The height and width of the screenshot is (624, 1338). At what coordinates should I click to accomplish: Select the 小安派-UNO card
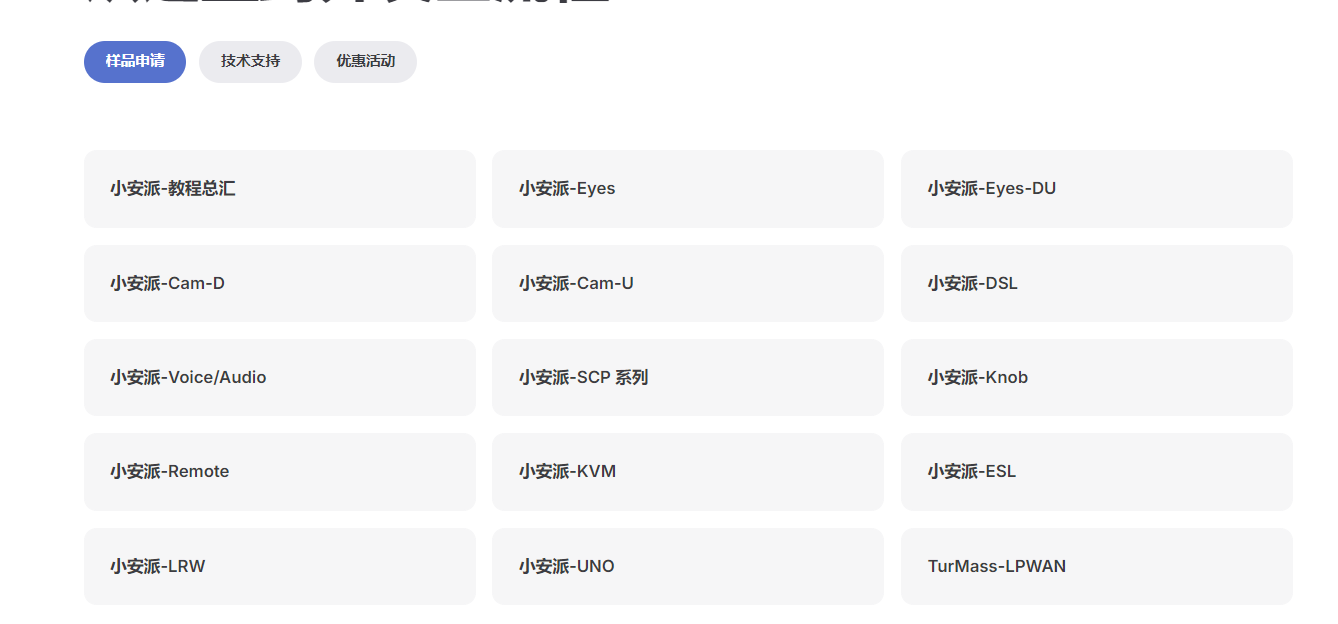click(x=687, y=567)
